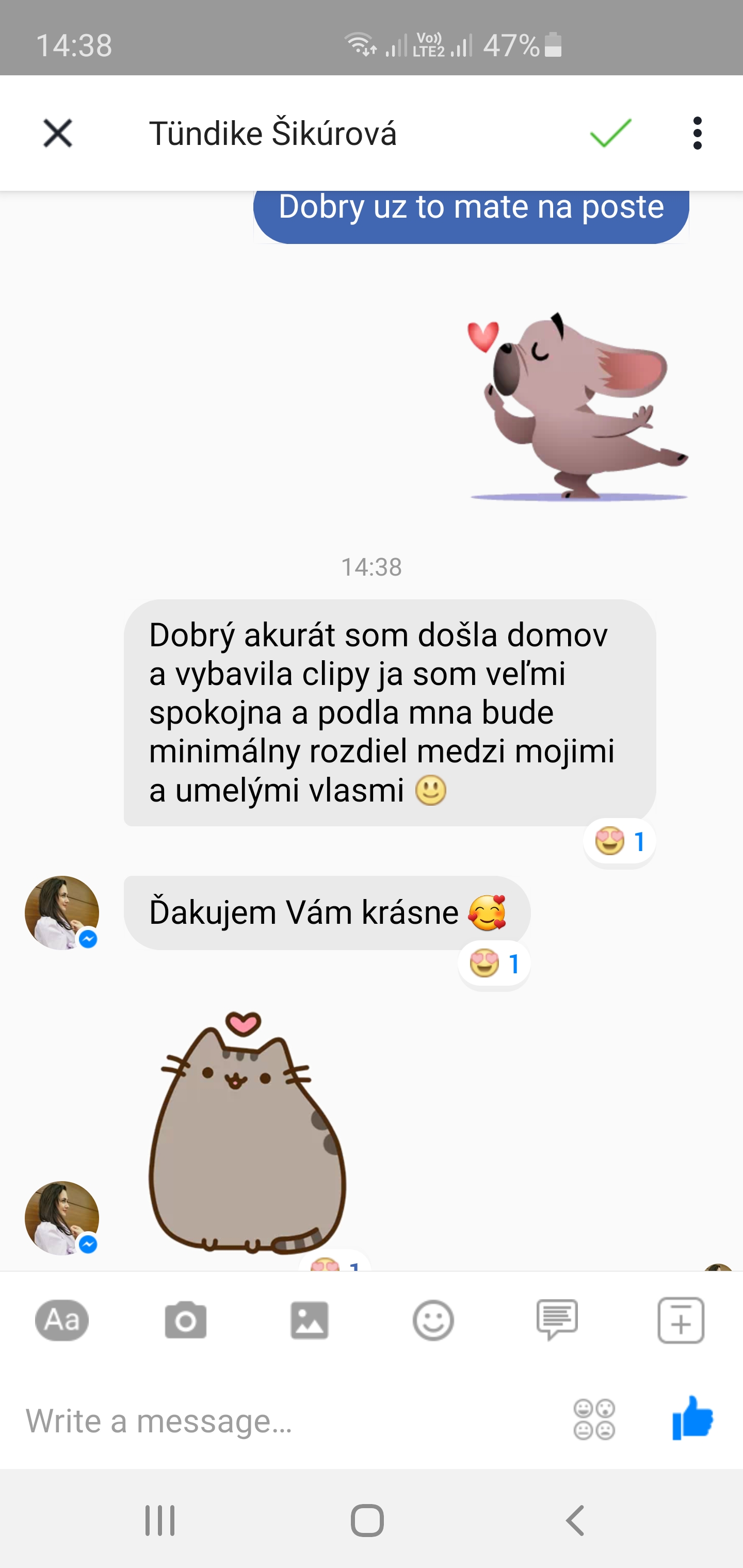Go back using system navigation
The height and width of the screenshot is (1568, 743).
coord(575,1521)
